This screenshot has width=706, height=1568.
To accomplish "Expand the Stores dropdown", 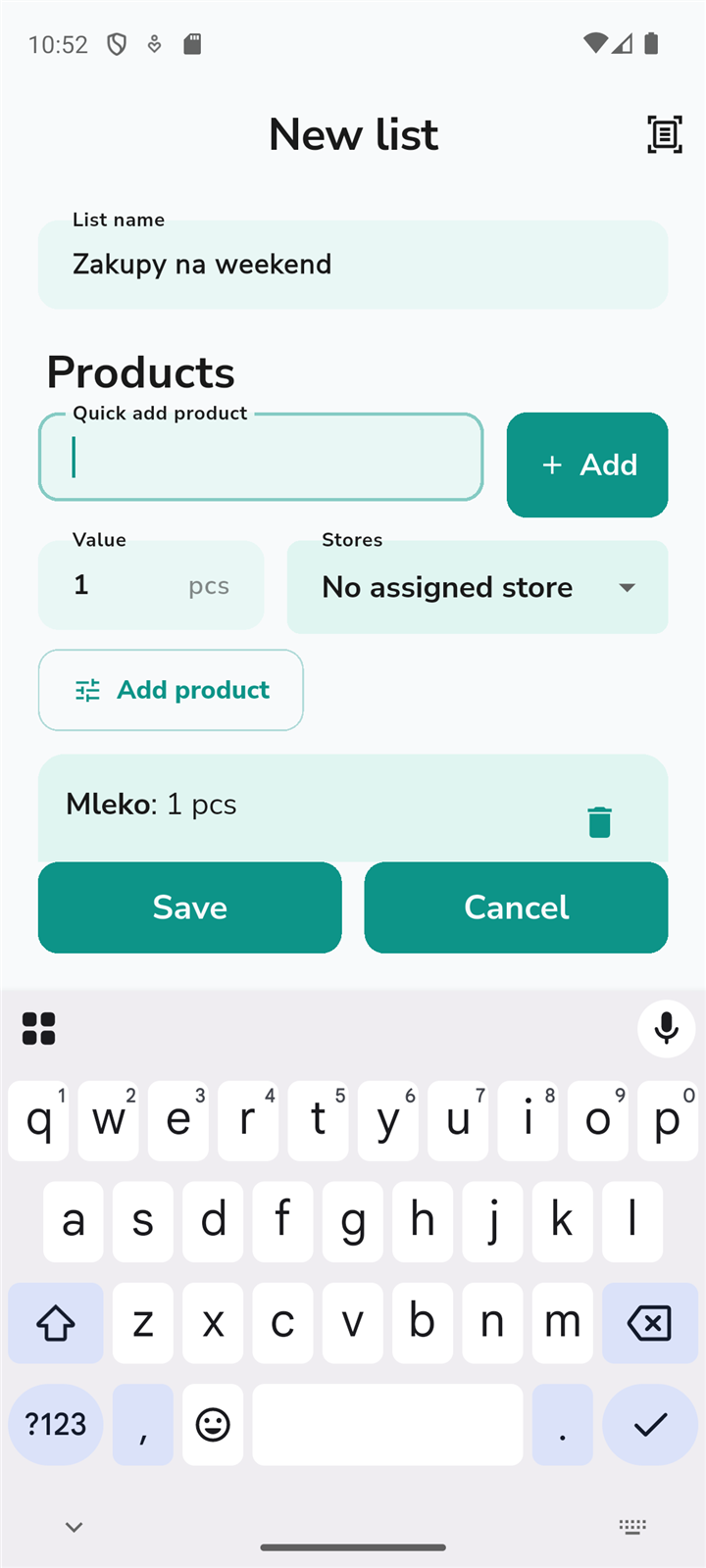I will point(478,587).
